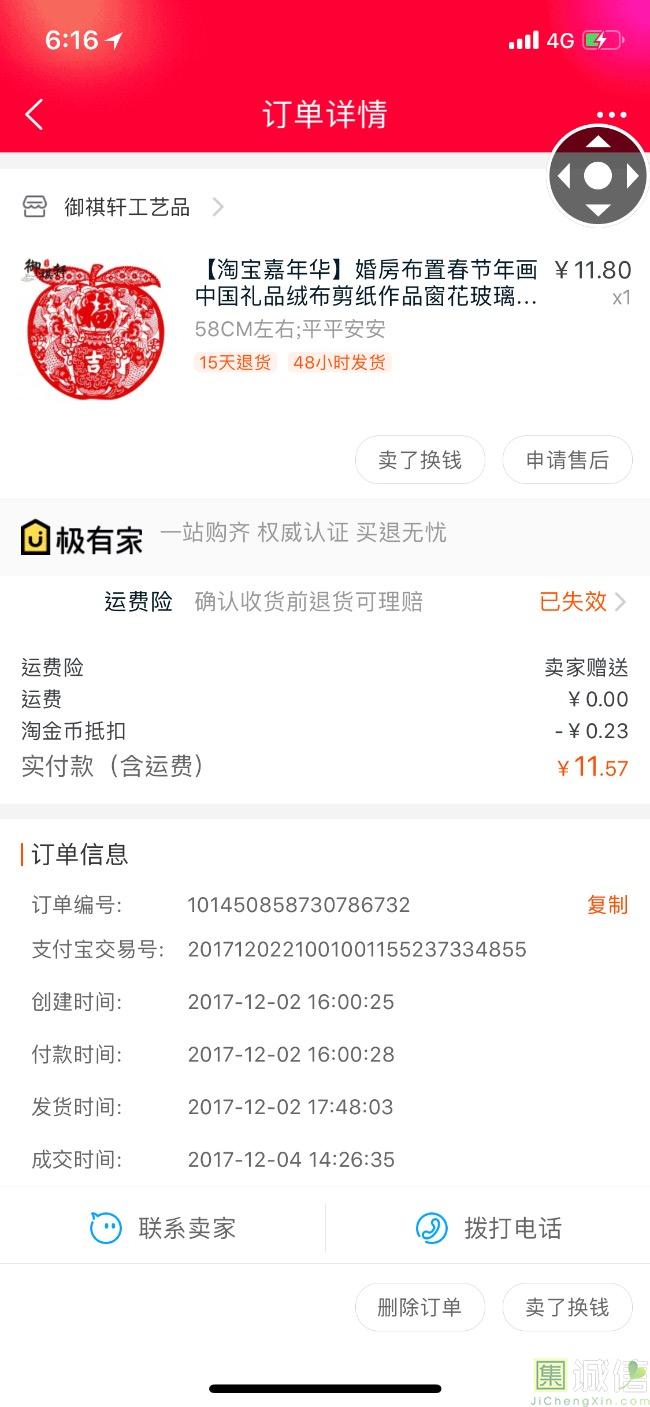
Task: Open the 运费险 shipping insurance details
Action: (580, 601)
